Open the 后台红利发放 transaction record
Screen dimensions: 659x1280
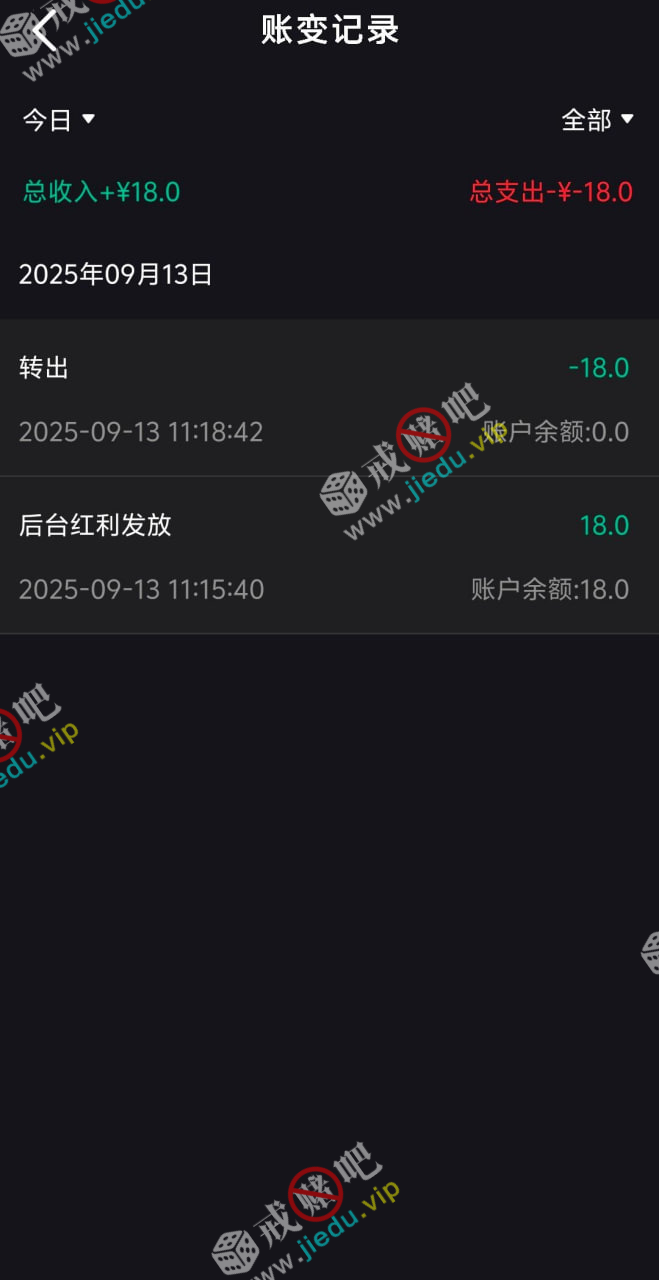point(329,556)
